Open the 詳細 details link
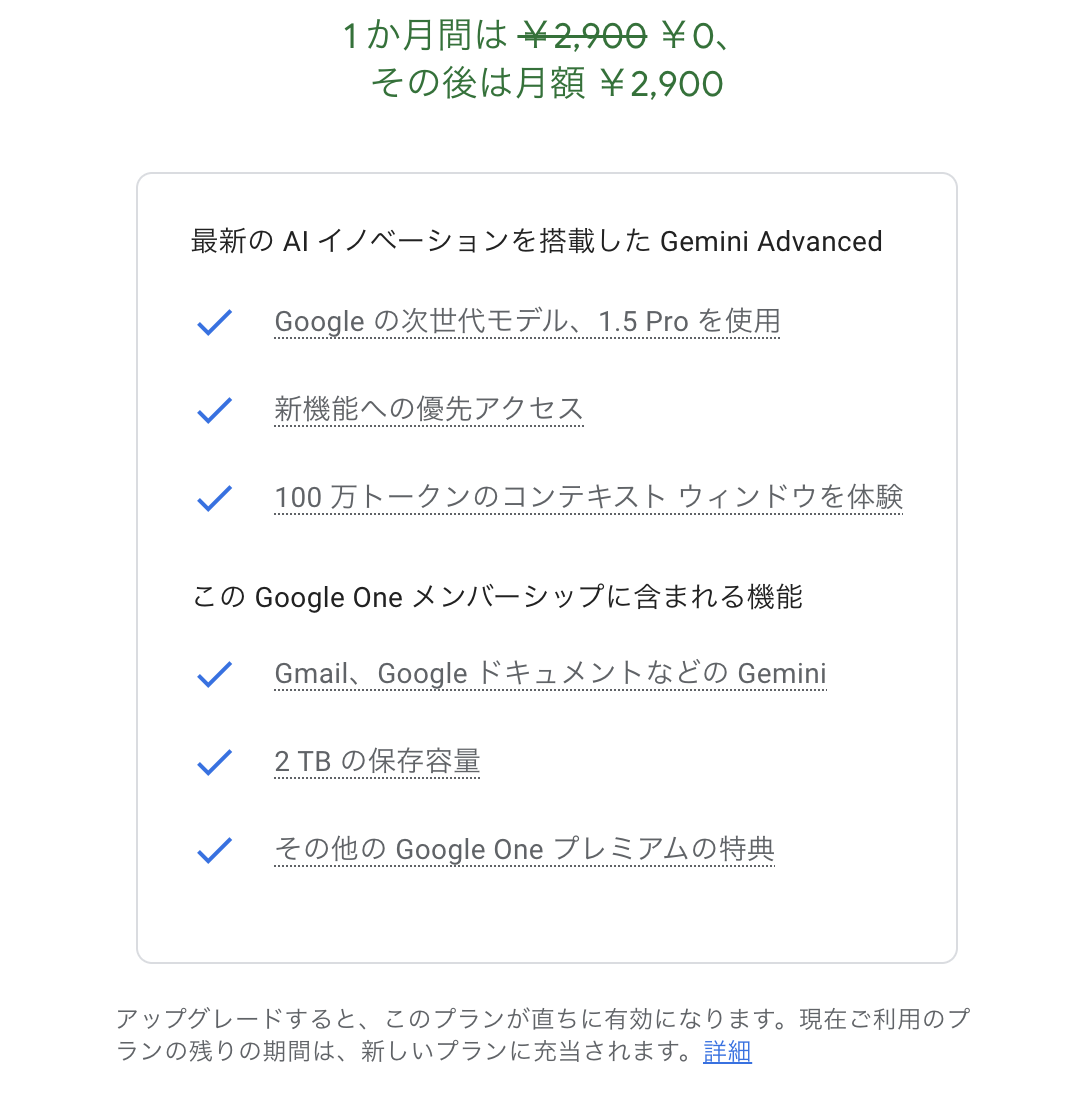Screen dimensions: 1072x1096 click(x=727, y=1052)
